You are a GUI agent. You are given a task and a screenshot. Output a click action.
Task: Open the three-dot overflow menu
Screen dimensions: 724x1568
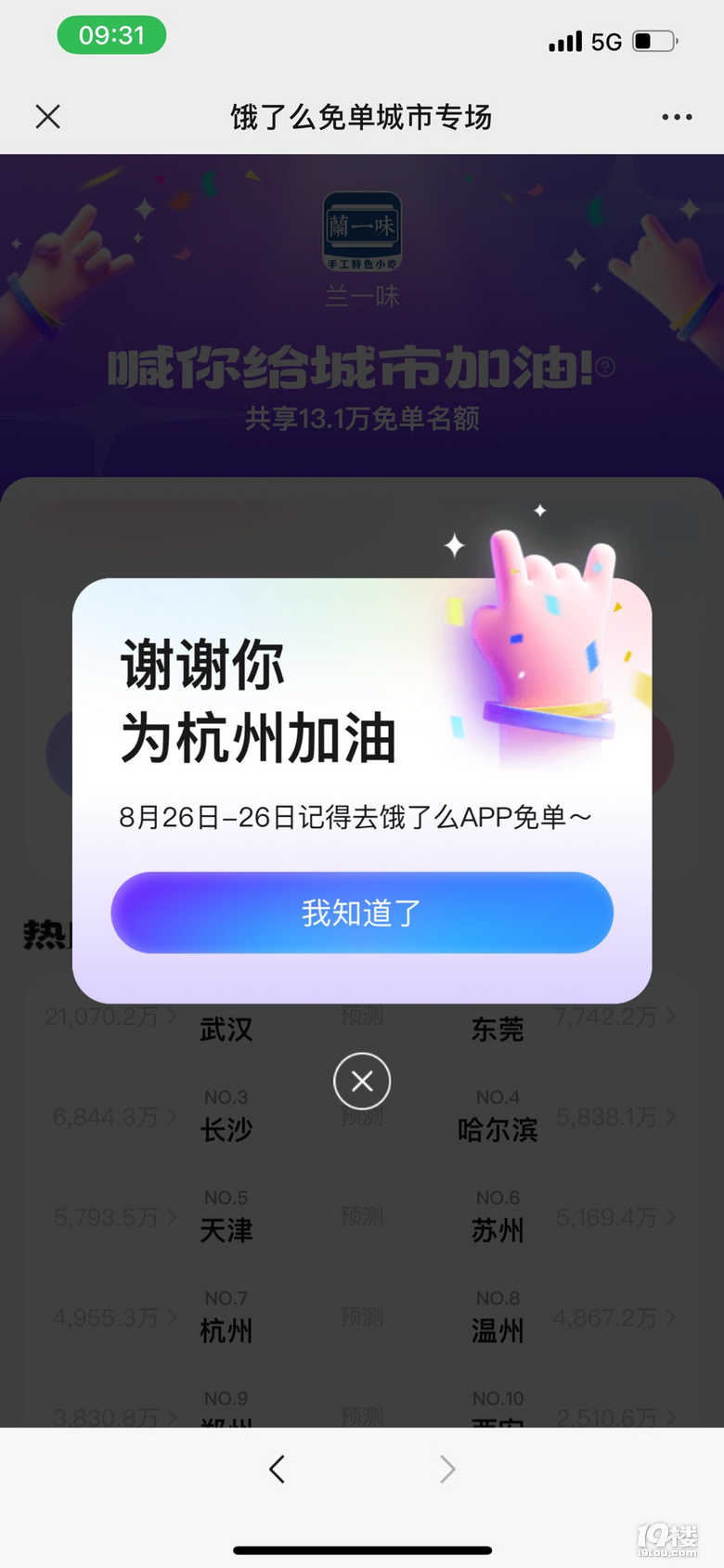click(x=677, y=117)
